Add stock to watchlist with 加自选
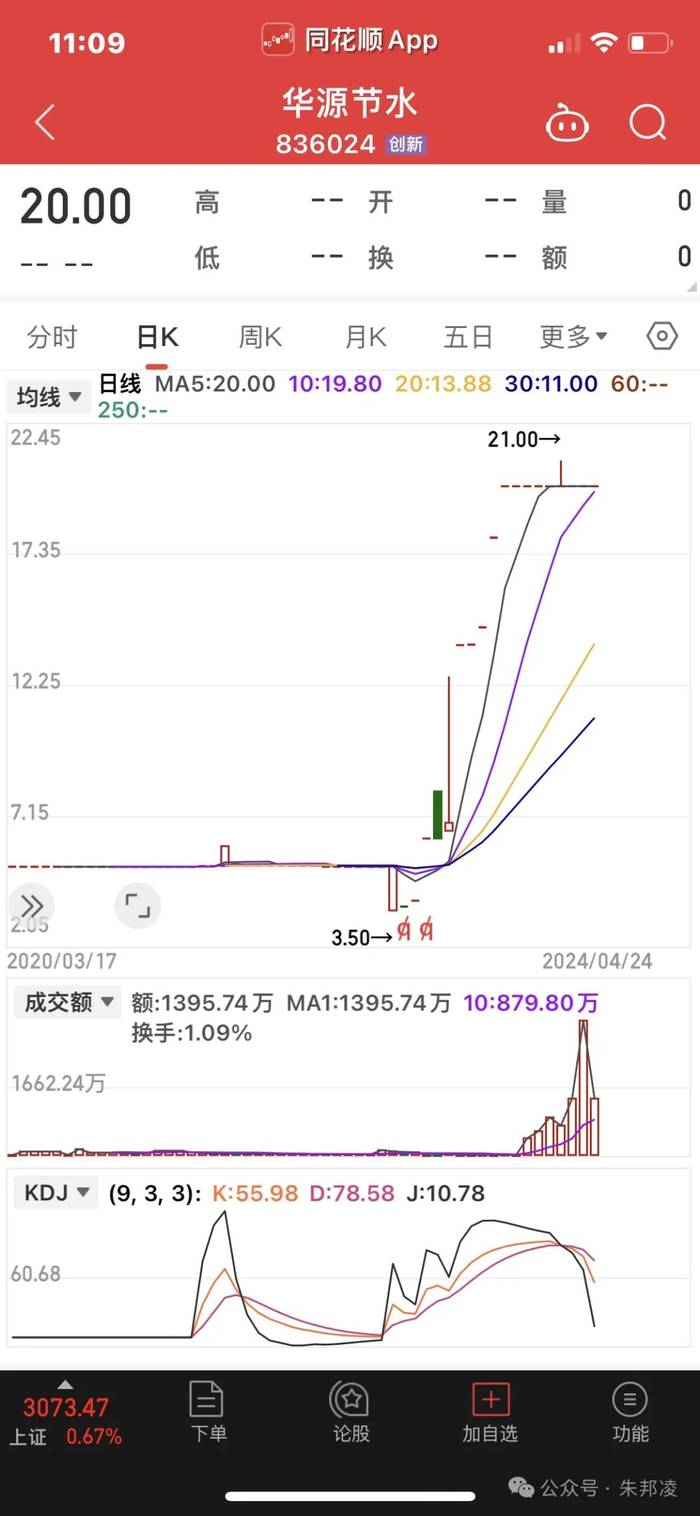The width and height of the screenshot is (700, 1516). pyautogui.click(x=490, y=1412)
